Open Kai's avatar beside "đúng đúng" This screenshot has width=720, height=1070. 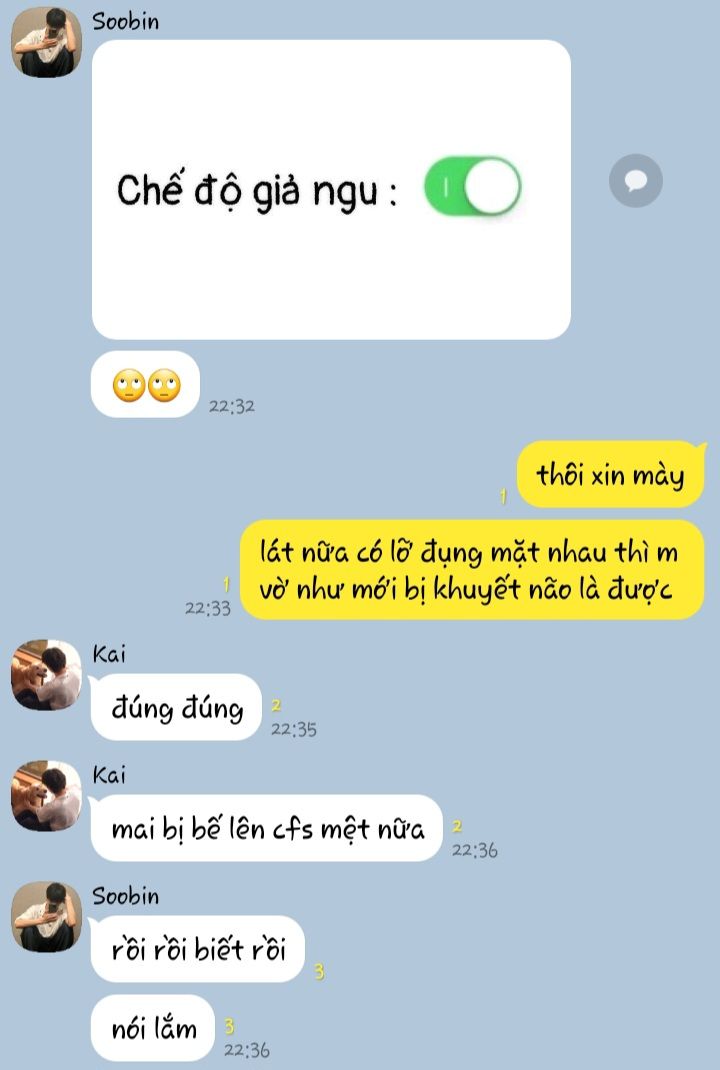[46, 675]
